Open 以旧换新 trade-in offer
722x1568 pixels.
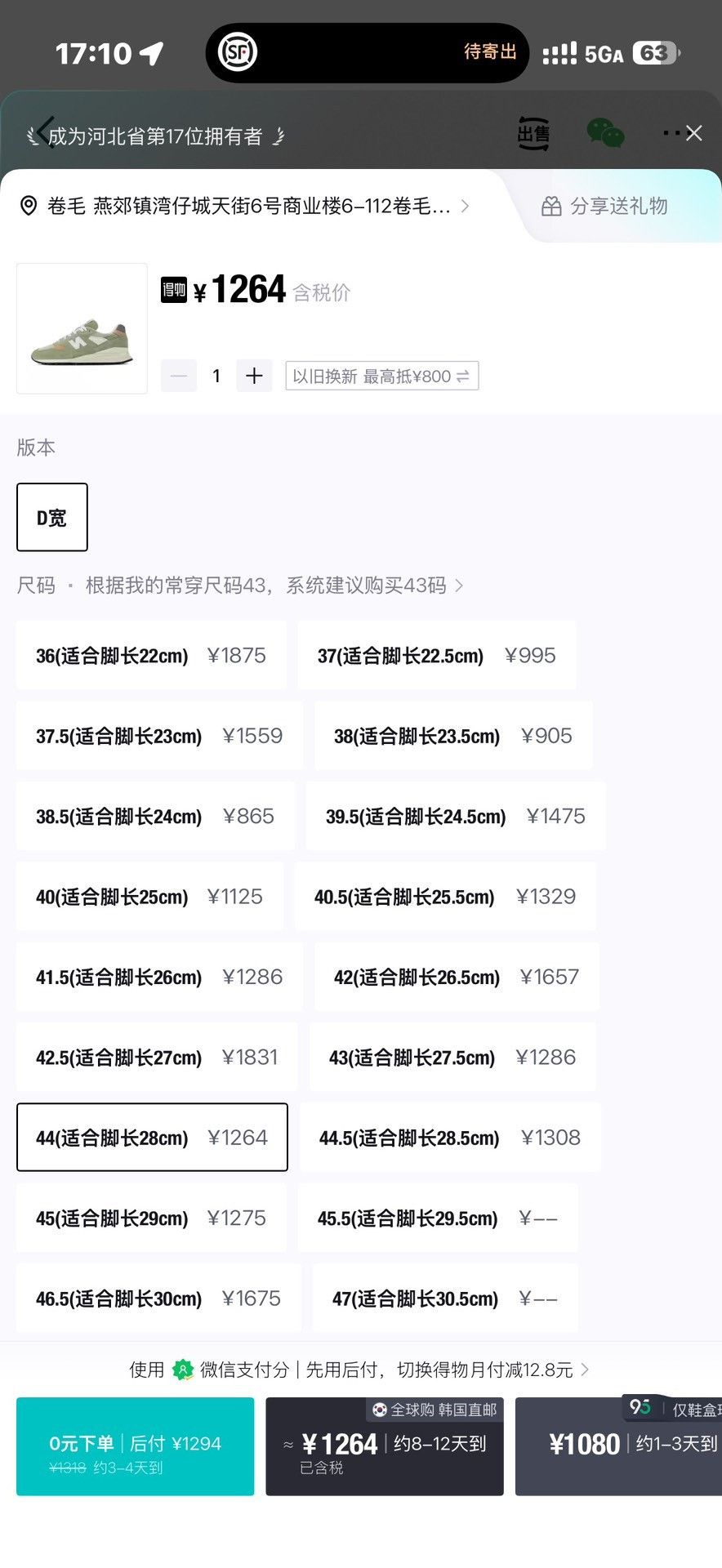point(381,376)
